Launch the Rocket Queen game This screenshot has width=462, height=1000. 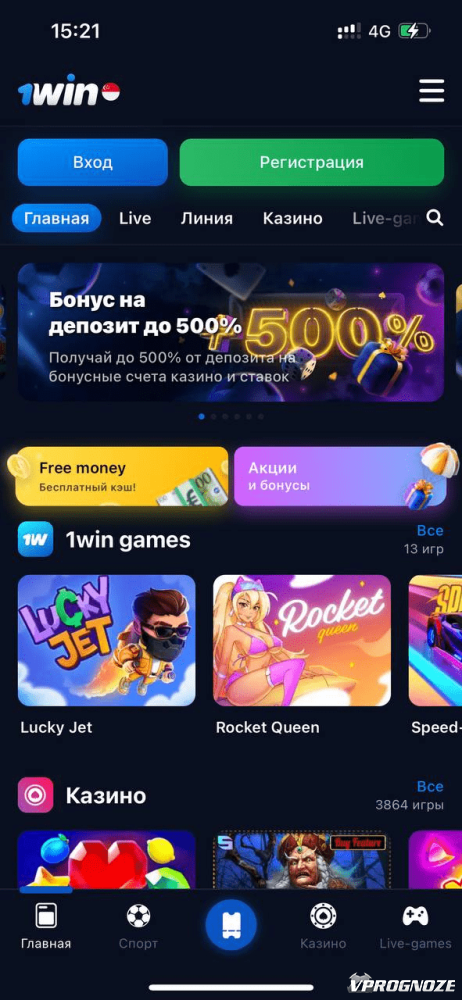302,640
